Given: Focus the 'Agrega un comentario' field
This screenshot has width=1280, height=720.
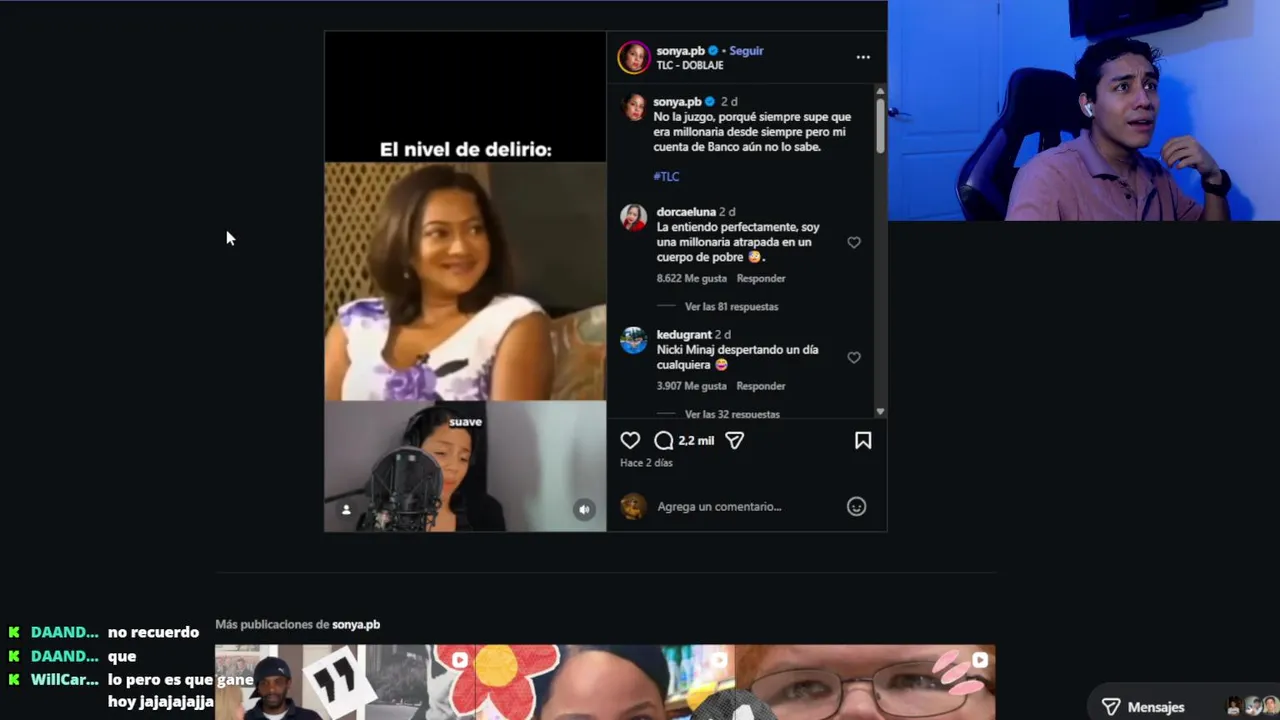Looking at the screenshot, I should 740,507.
